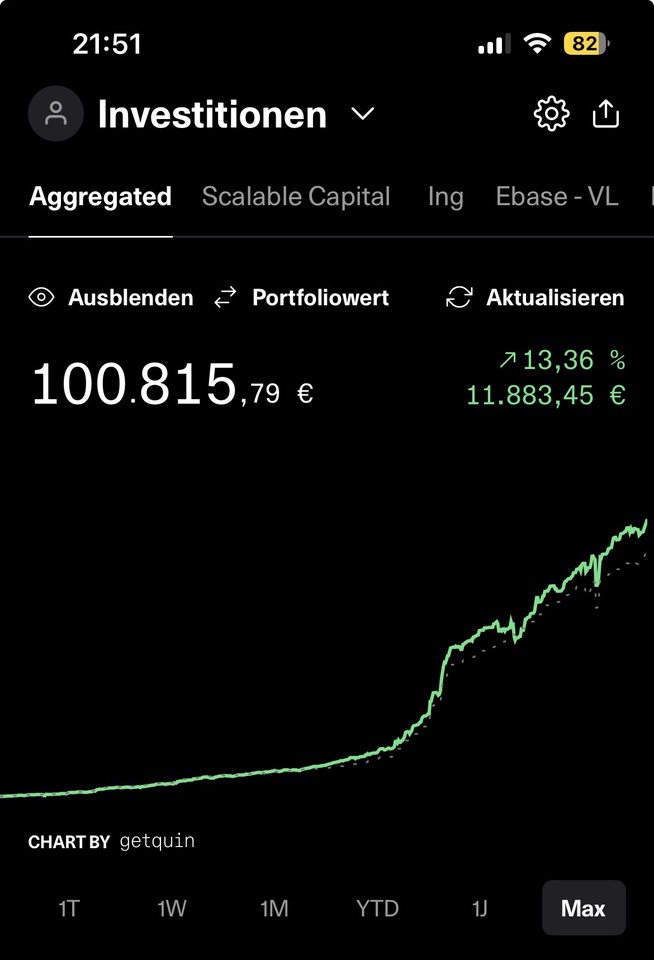Hide values with Ausblenden
Image resolution: width=654 pixels, height=960 pixels.
pos(111,297)
